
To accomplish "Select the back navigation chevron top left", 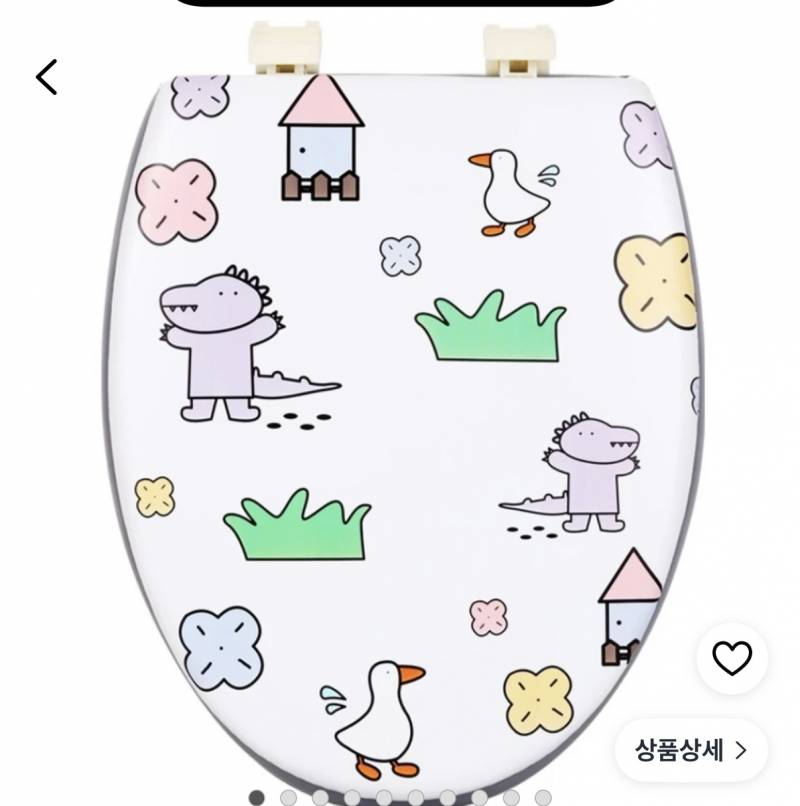I will coord(45,74).
